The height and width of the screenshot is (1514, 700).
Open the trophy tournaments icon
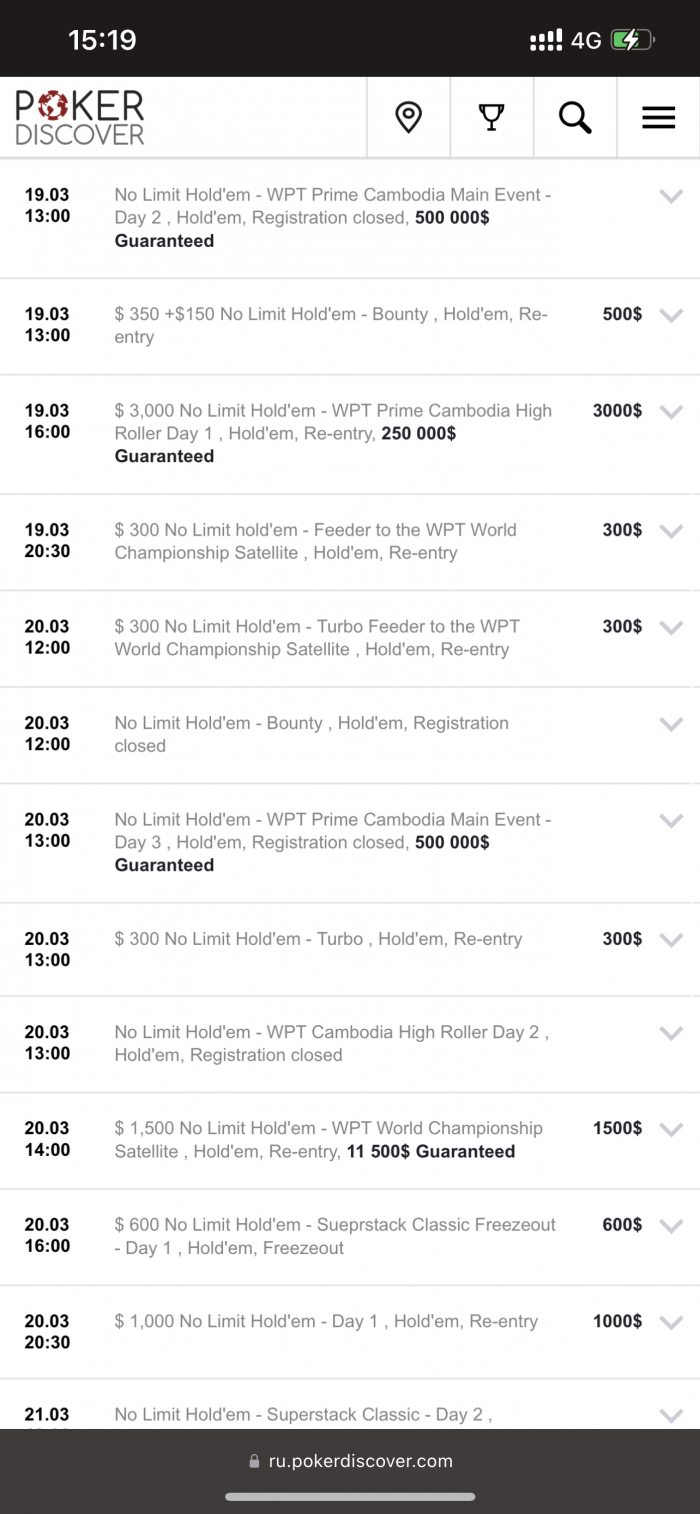(x=491, y=118)
